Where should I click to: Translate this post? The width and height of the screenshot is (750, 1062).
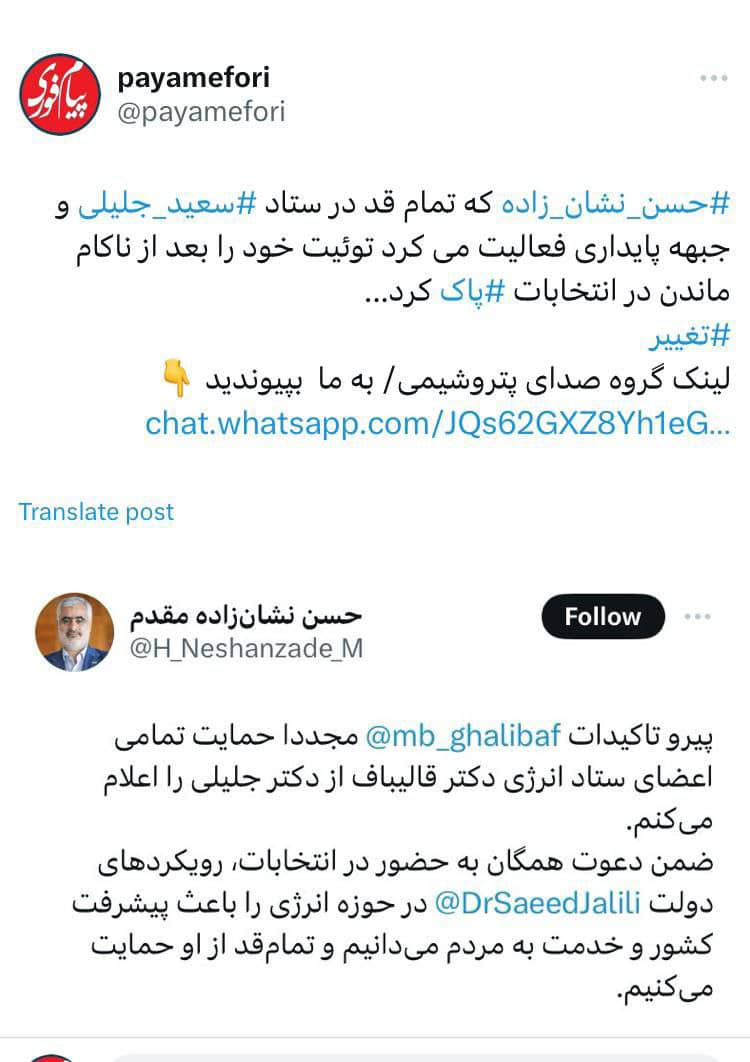point(96,512)
